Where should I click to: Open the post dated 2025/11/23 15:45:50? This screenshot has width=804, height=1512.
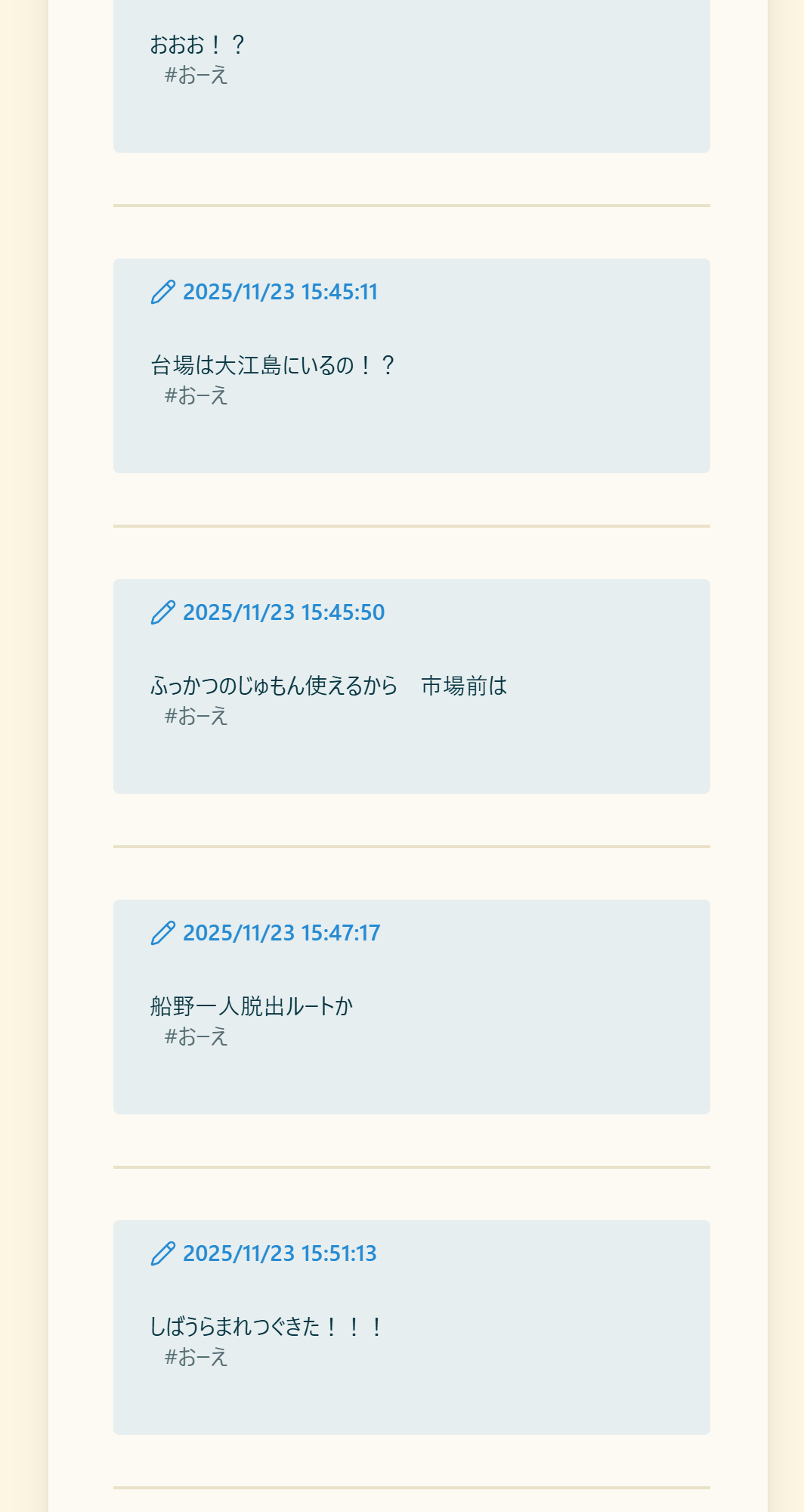[283, 612]
